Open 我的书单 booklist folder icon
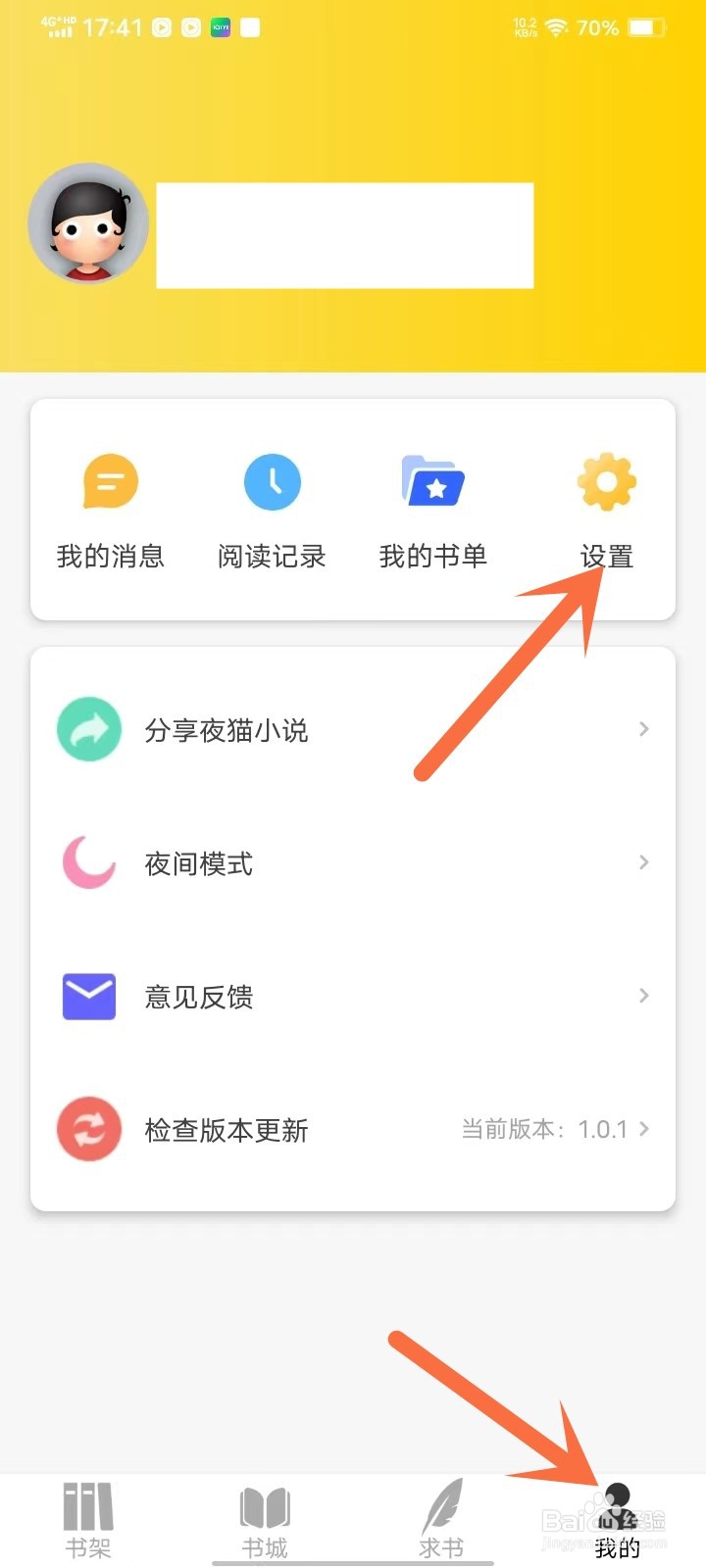706x1568 pixels. click(432, 481)
